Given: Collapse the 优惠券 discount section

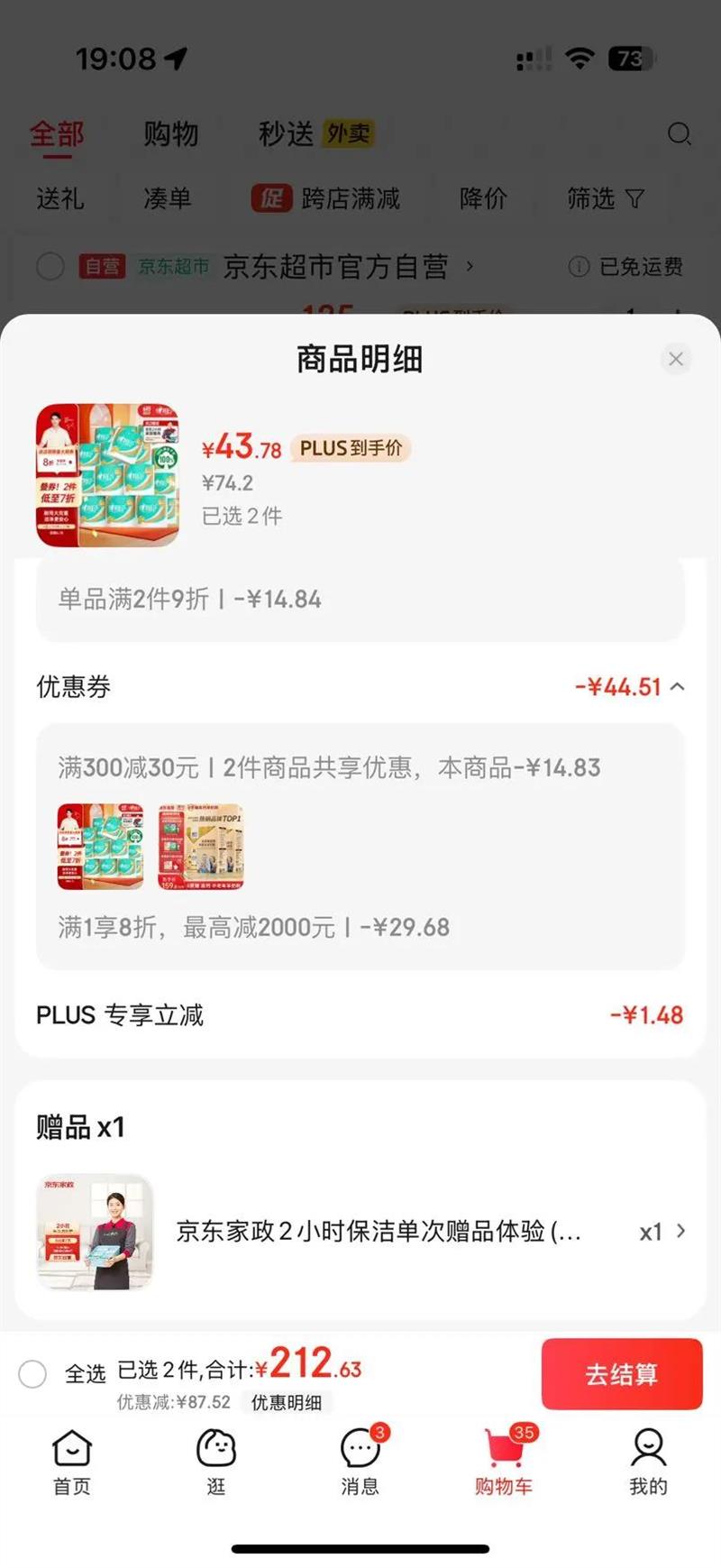Looking at the screenshot, I should 677,687.
